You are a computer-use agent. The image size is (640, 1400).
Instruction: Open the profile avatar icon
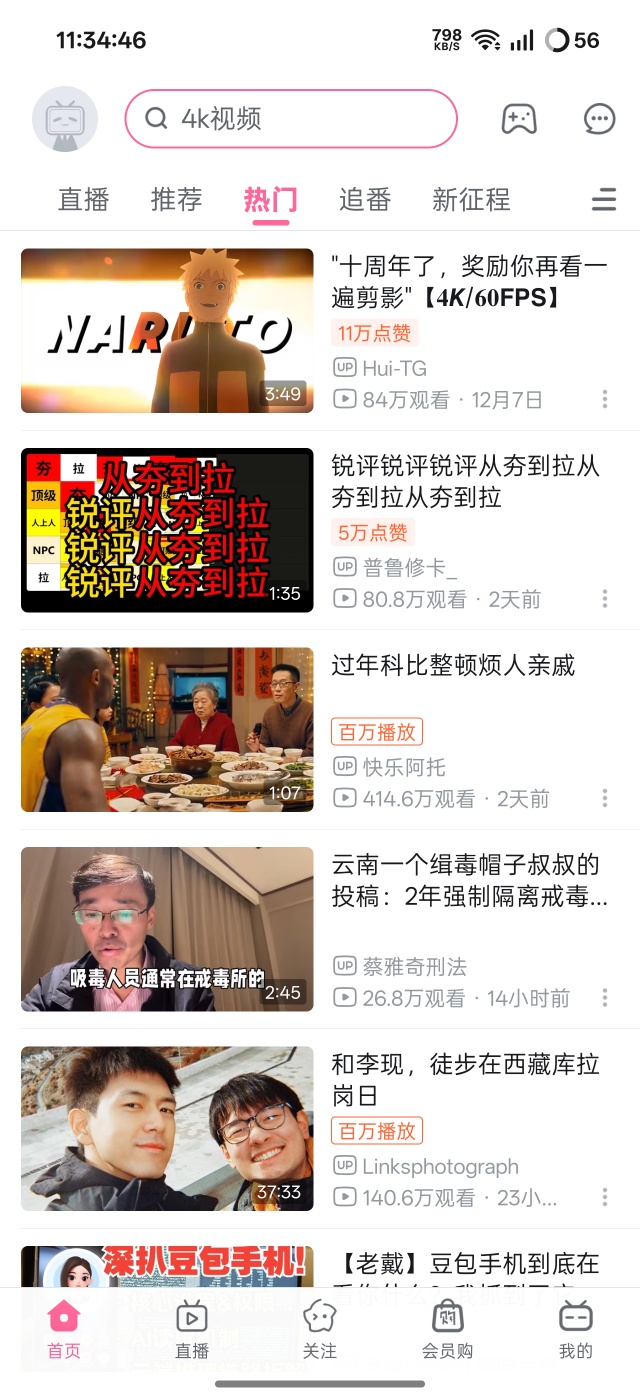coord(65,119)
